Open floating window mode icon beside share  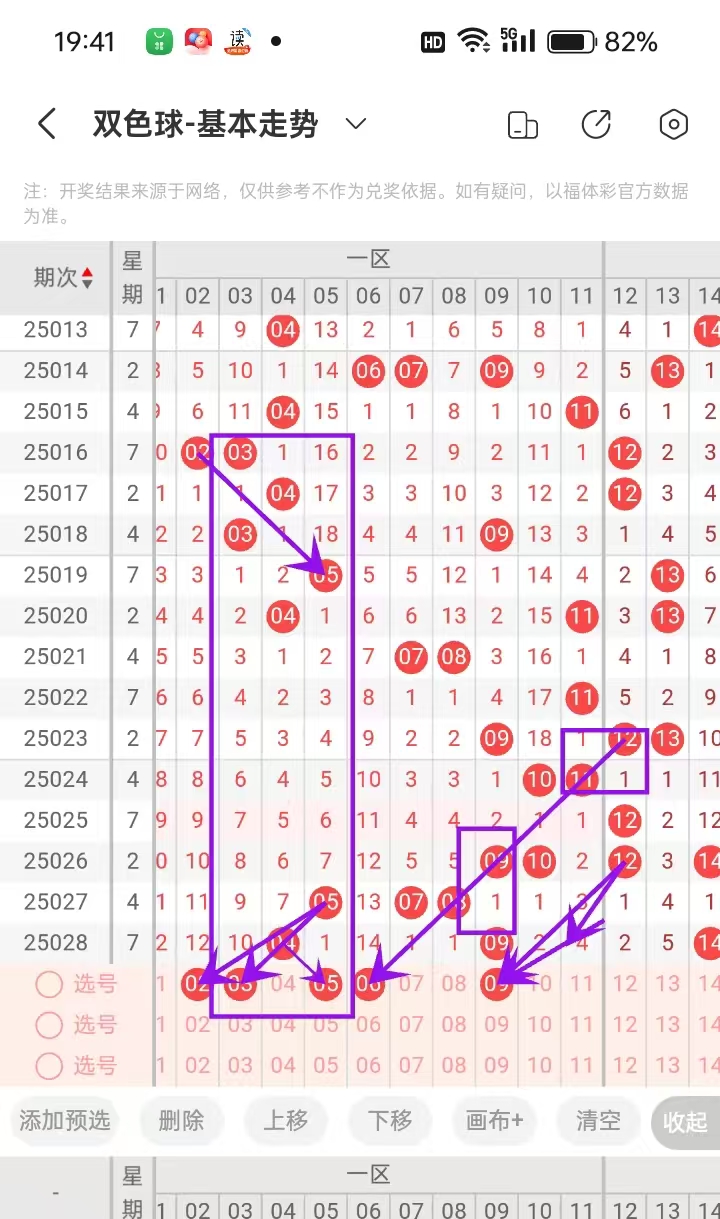(x=521, y=124)
